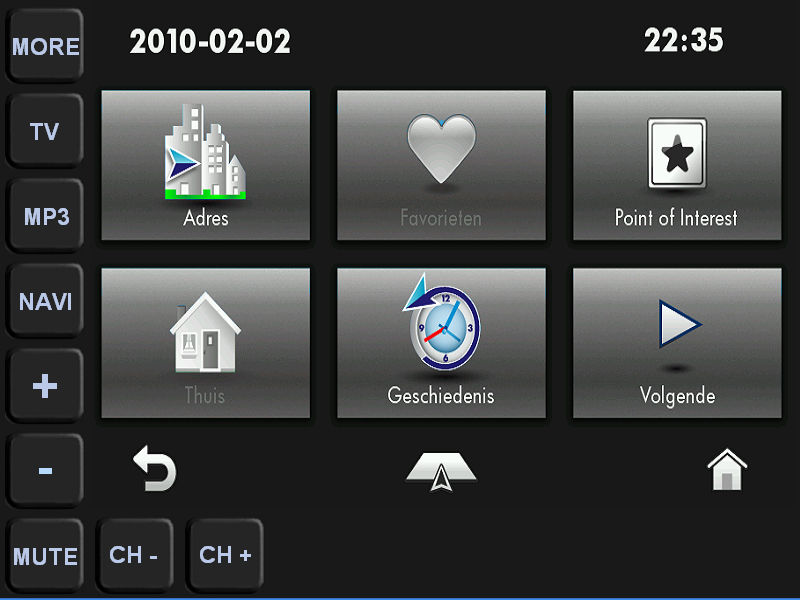The height and width of the screenshot is (600, 800).
Task: Show the map position view
Action: [441, 470]
